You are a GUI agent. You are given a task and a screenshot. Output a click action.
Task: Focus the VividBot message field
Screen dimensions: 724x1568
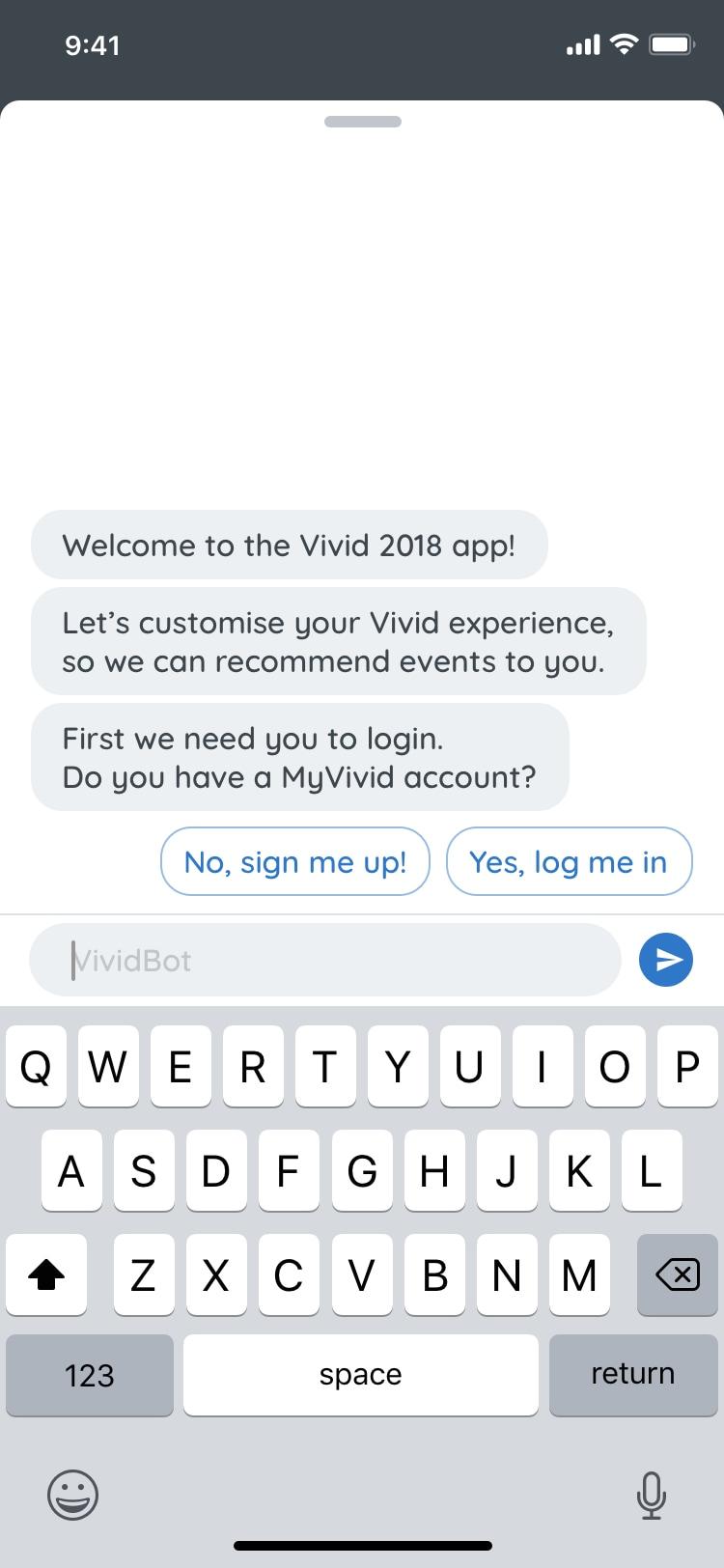point(325,960)
